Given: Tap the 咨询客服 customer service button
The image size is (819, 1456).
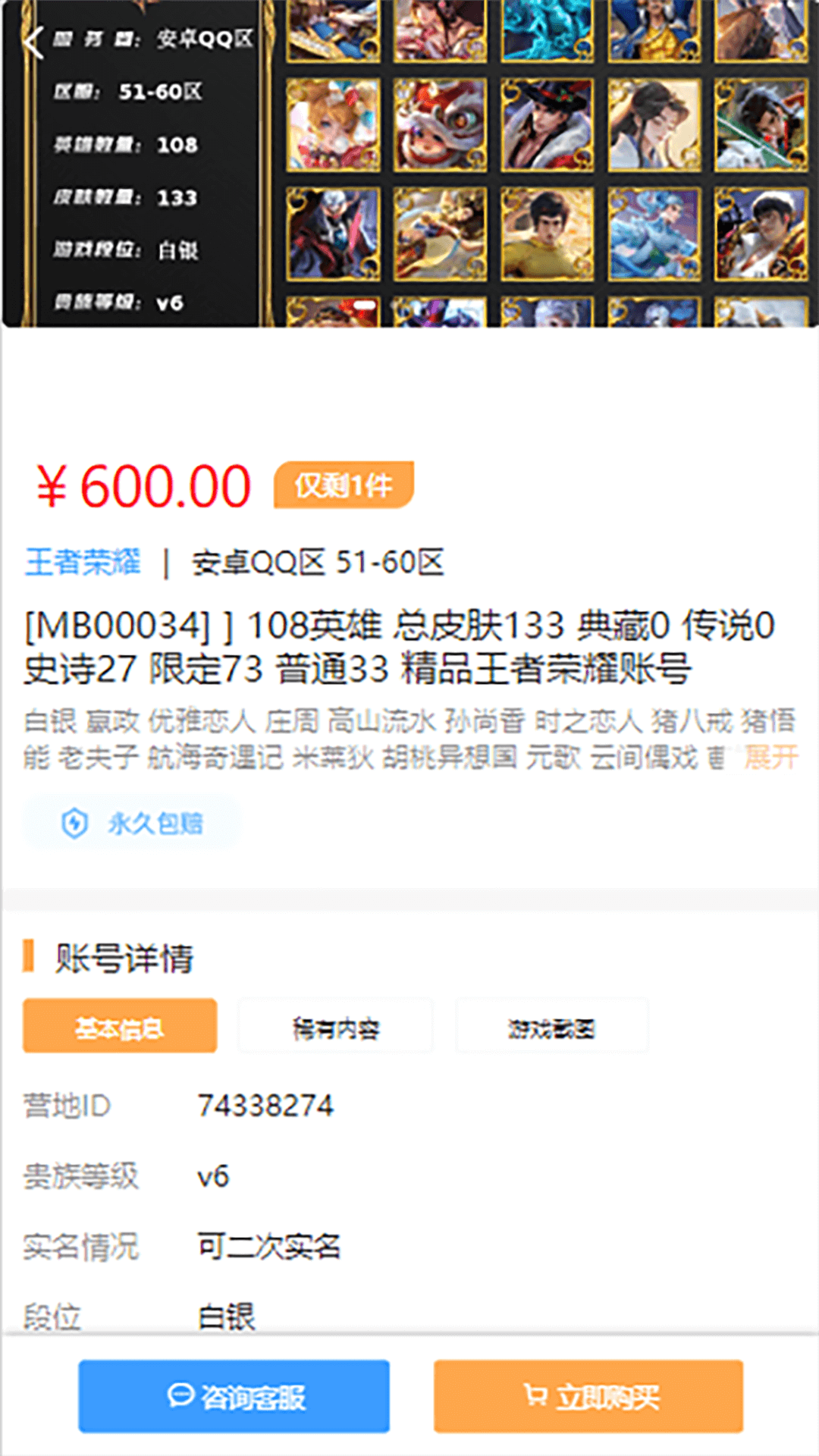Looking at the screenshot, I should pyautogui.click(x=235, y=1399).
